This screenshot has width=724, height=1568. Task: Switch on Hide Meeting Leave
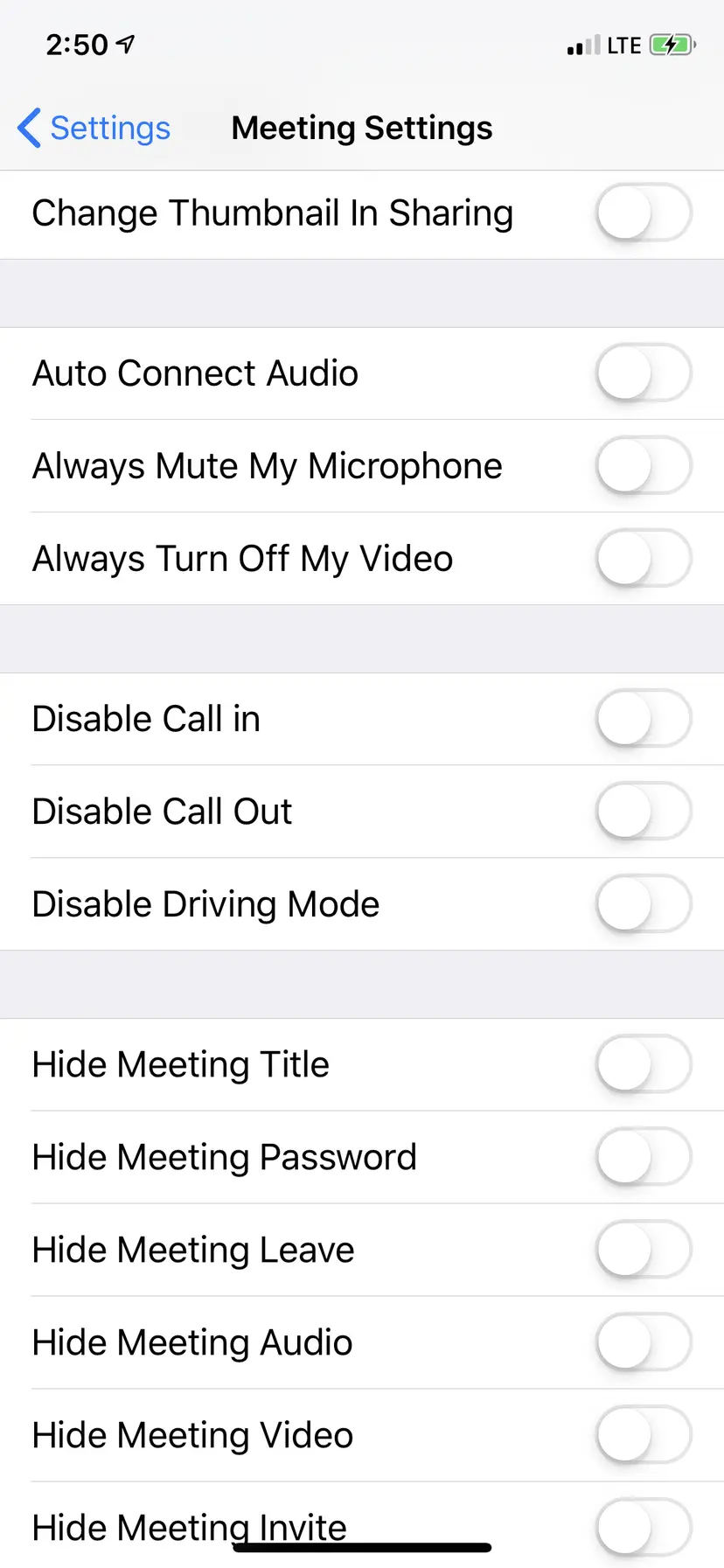click(x=644, y=1250)
